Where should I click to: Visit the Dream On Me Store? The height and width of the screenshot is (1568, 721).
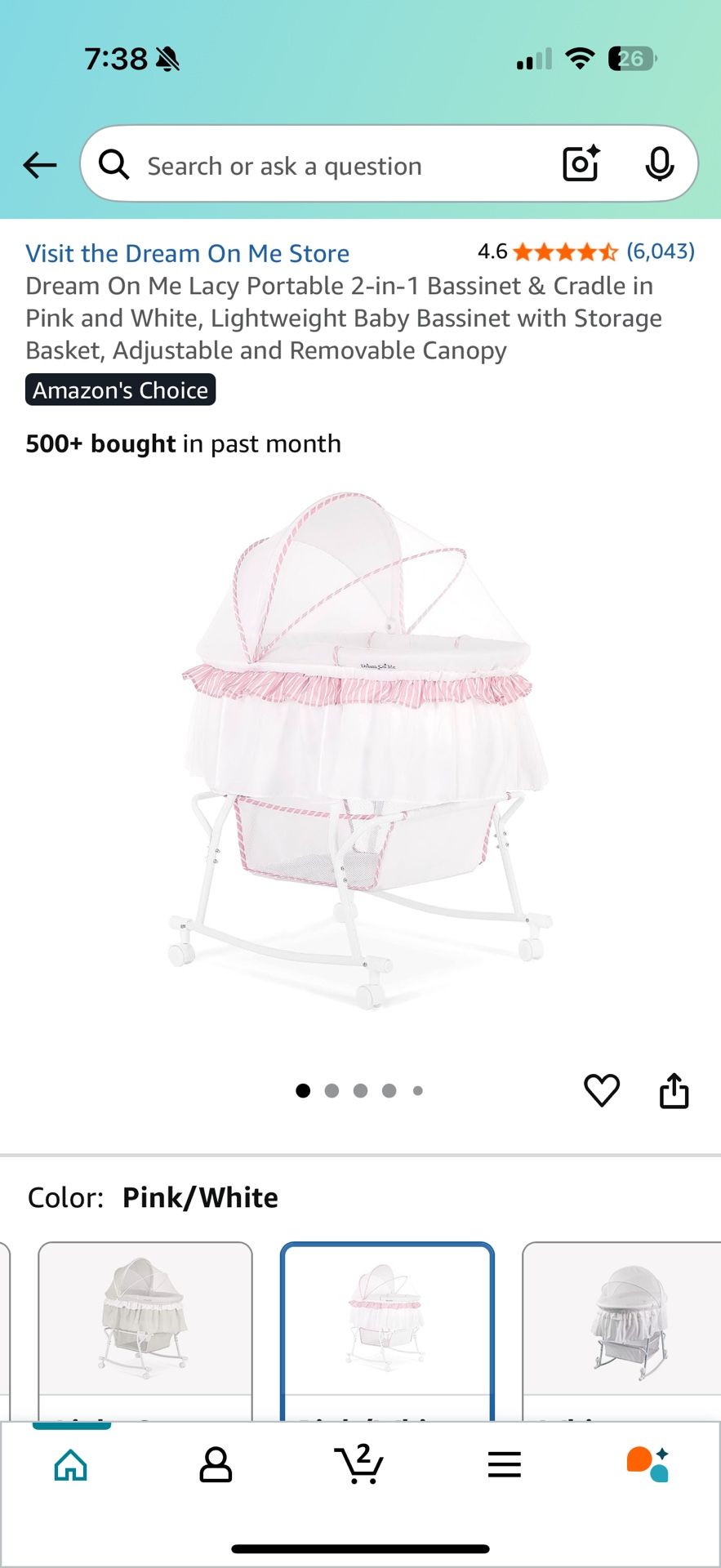click(187, 253)
